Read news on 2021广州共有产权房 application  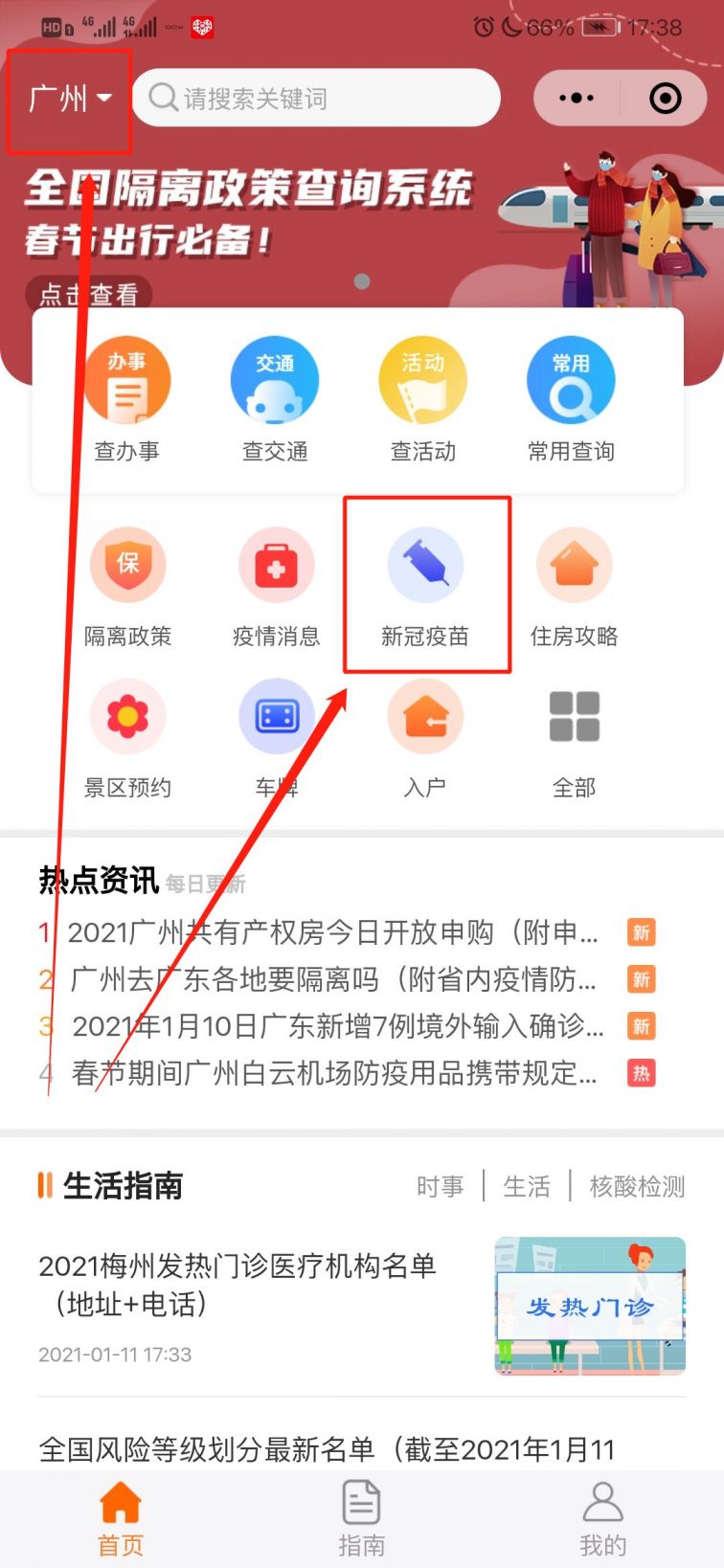(332, 931)
